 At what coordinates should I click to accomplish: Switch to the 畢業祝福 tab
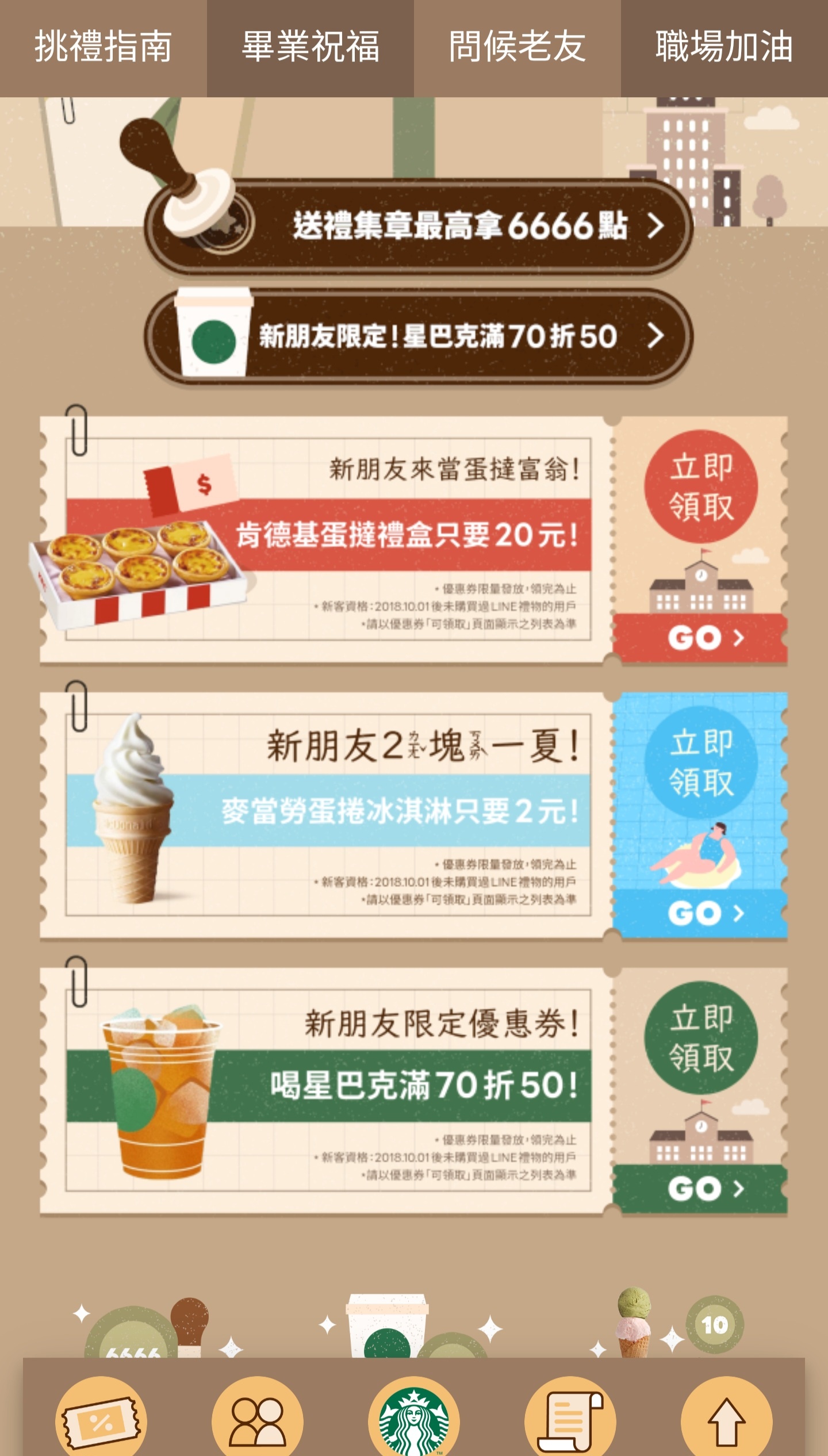[310, 47]
